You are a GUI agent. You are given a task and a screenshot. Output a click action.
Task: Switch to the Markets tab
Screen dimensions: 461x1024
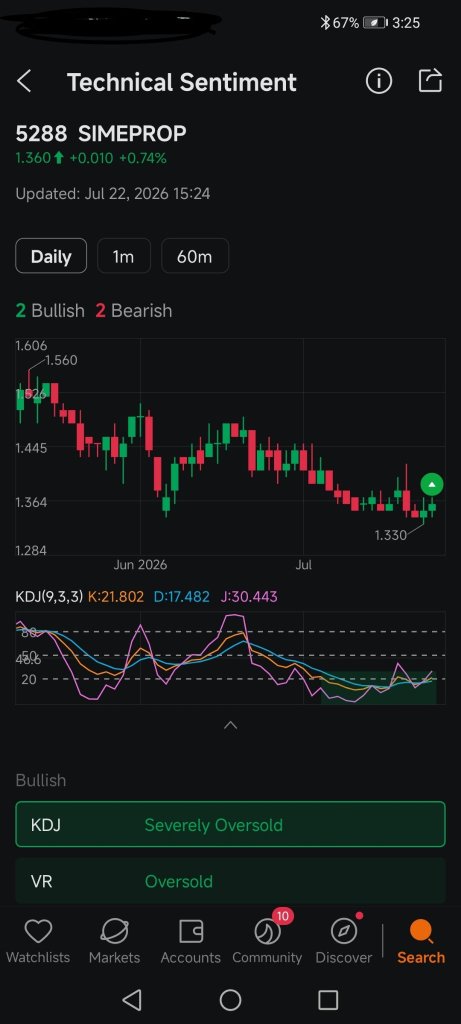pyautogui.click(x=114, y=942)
